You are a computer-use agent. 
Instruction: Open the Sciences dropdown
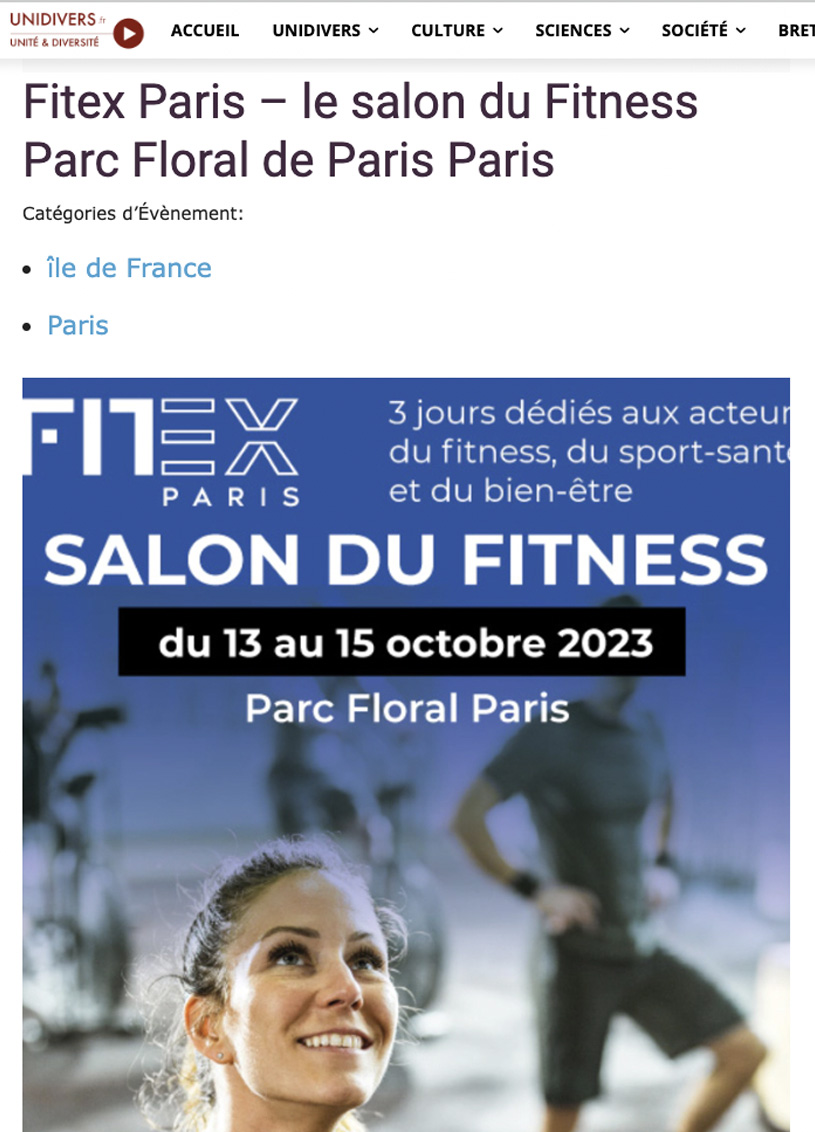(x=582, y=30)
